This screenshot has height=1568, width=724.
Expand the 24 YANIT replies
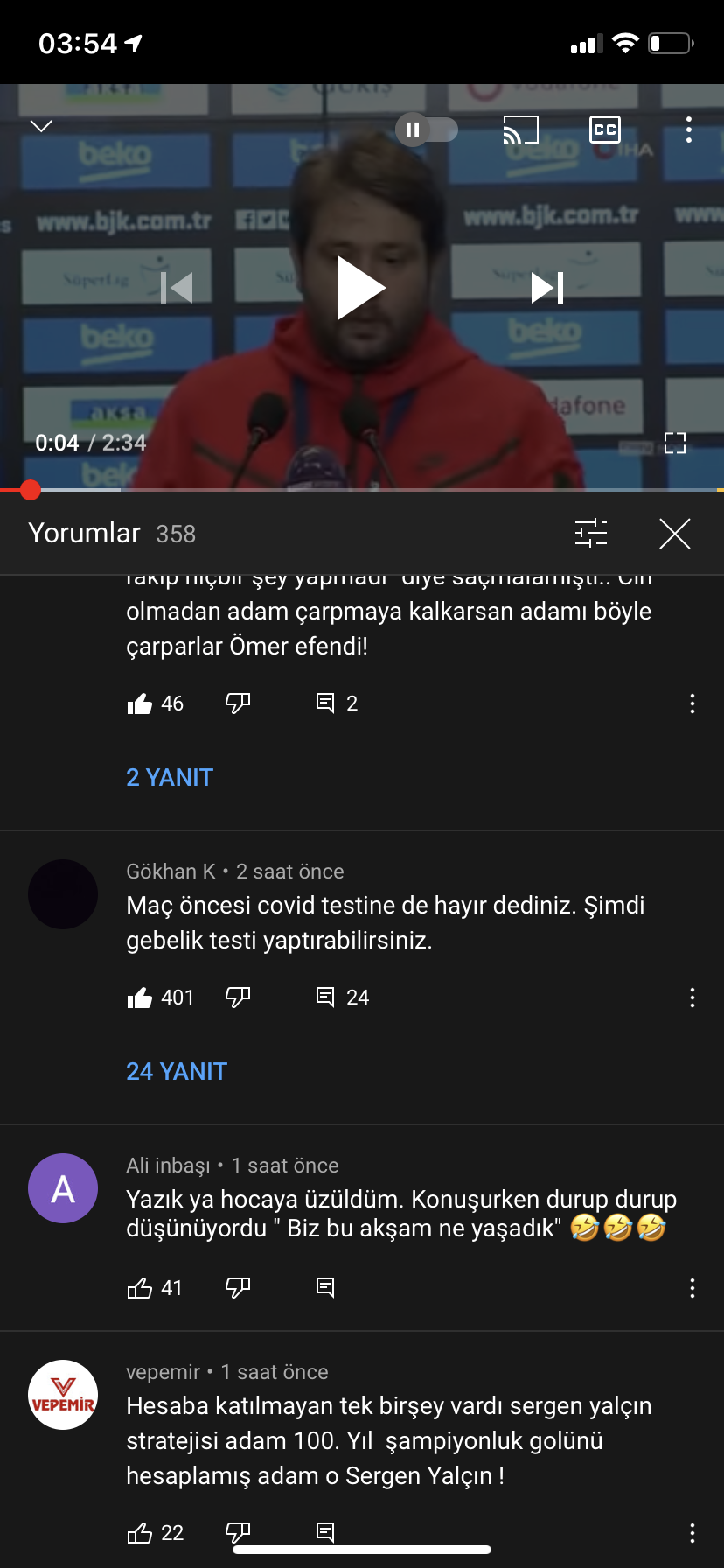point(177,1071)
